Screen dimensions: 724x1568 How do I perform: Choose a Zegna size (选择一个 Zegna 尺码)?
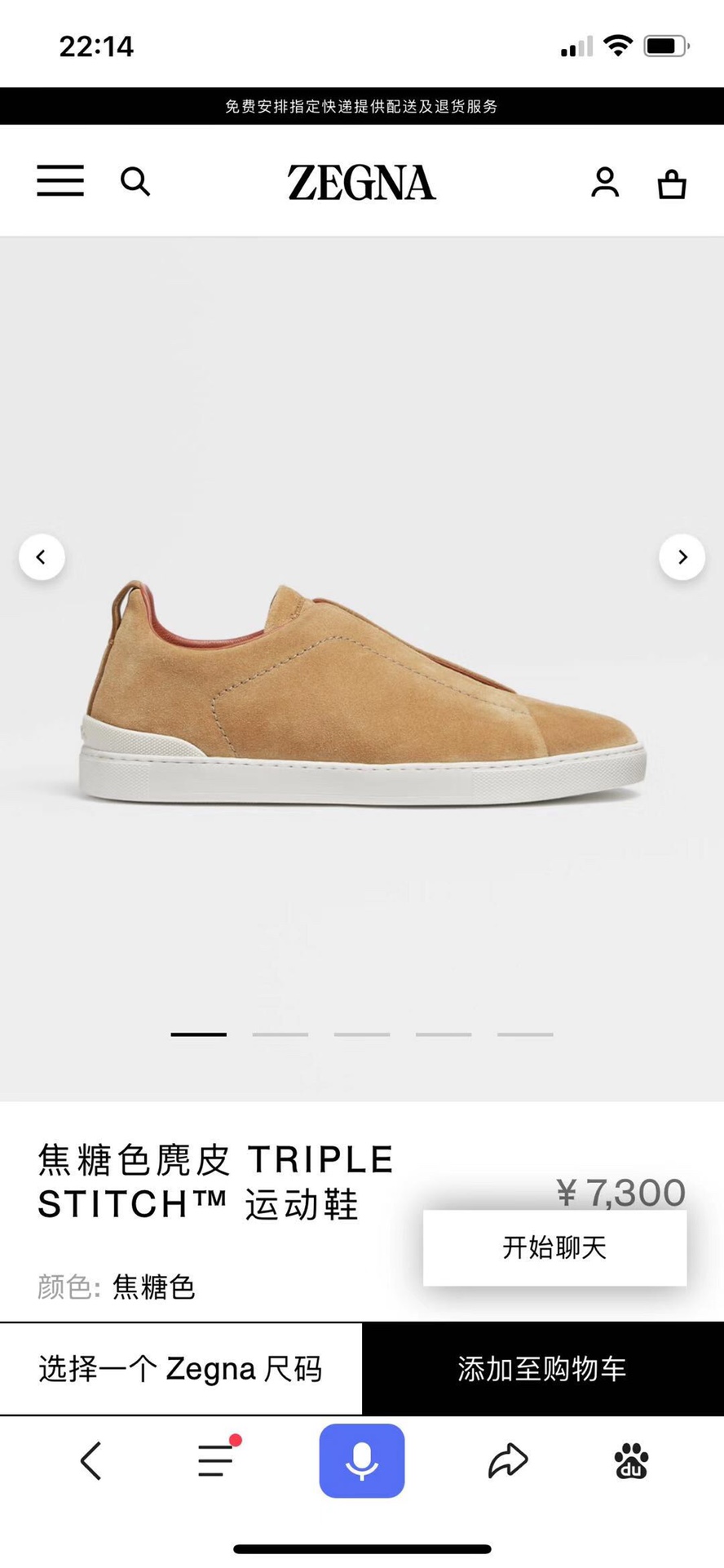pyautogui.click(x=181, y=1369)
